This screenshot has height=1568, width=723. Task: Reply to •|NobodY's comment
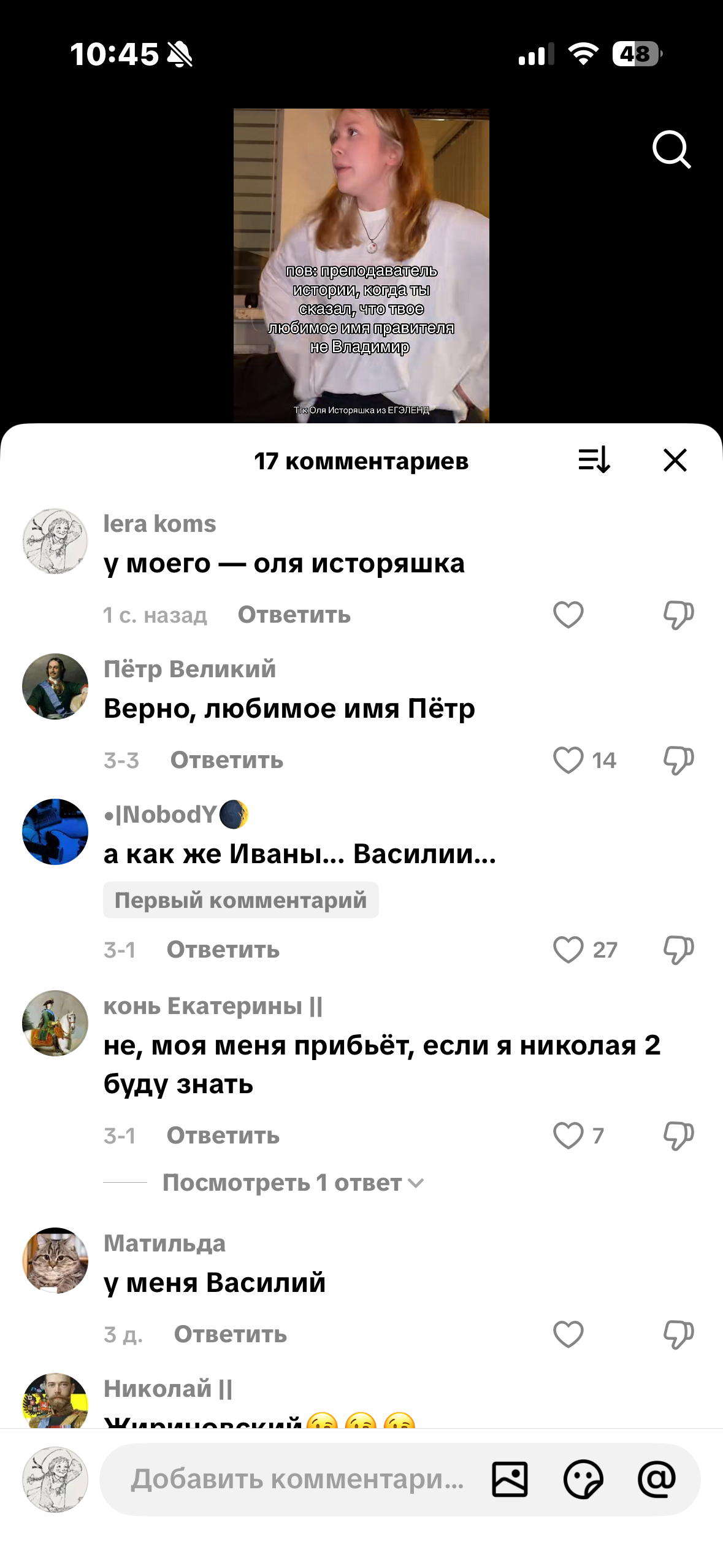click(x=223, y=950)
